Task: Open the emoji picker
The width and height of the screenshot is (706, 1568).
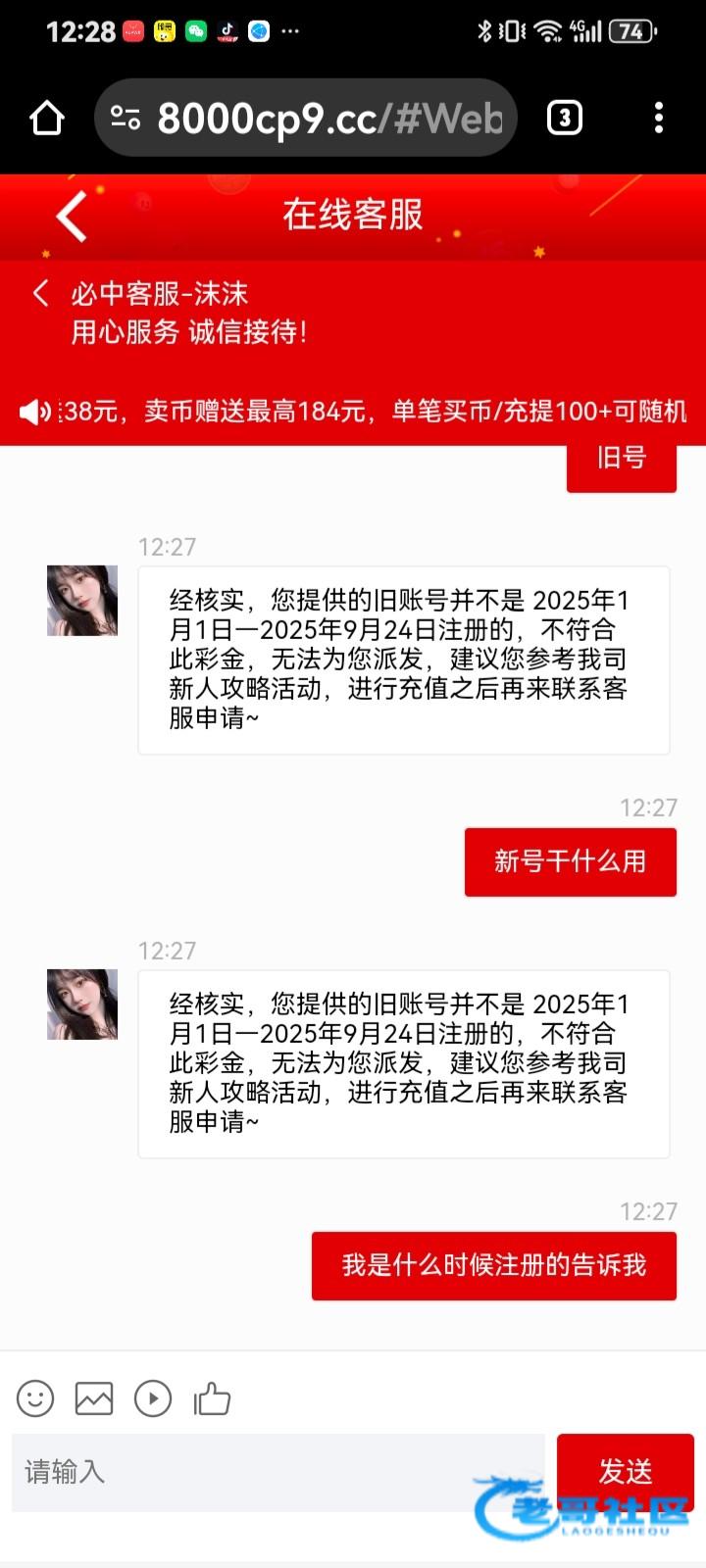Action: point(35,1398)
